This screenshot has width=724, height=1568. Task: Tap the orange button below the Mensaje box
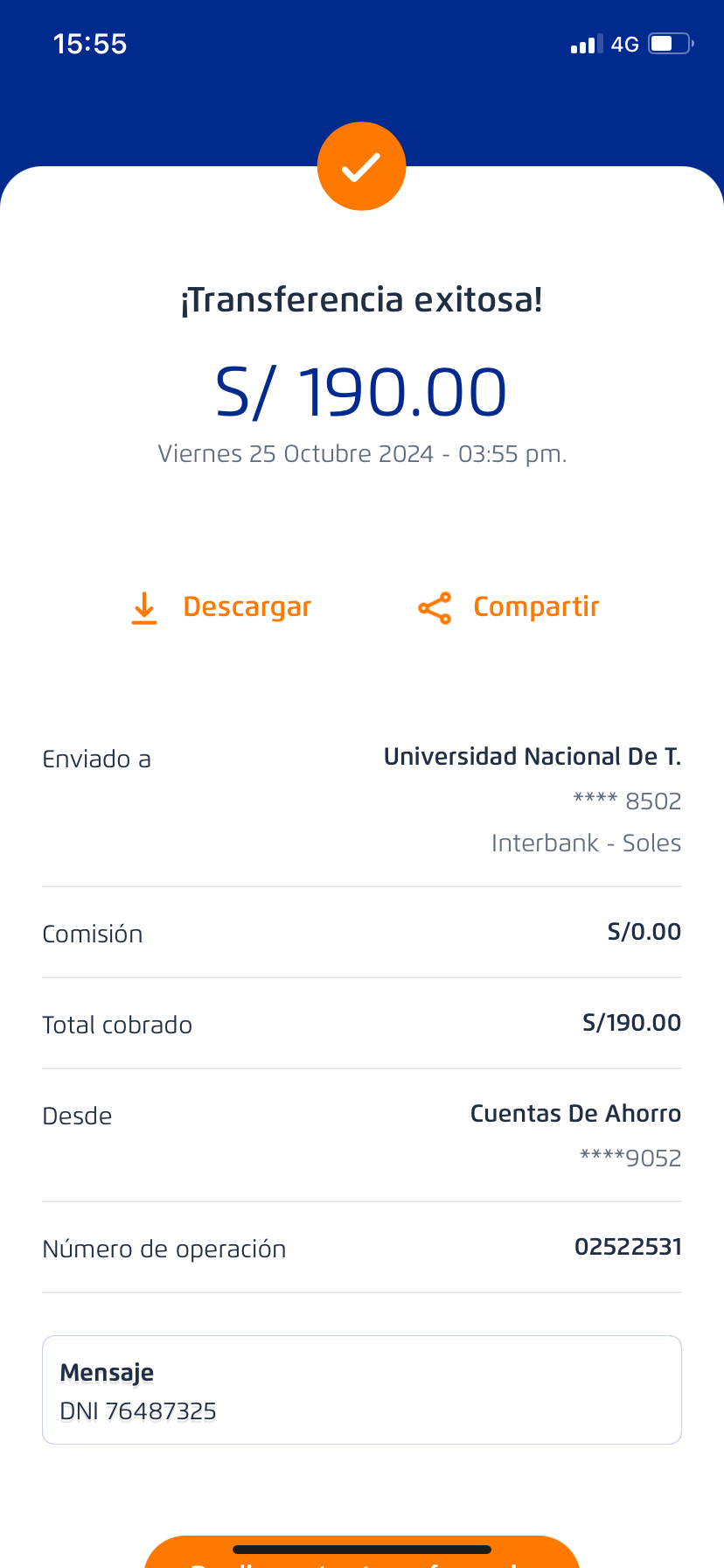click(362, 1556)
